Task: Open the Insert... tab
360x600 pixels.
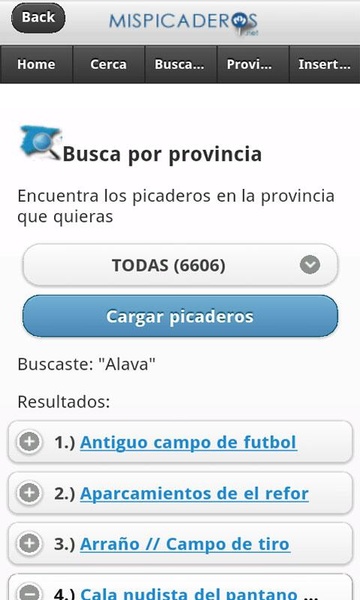Action: (x=325, y=64)
